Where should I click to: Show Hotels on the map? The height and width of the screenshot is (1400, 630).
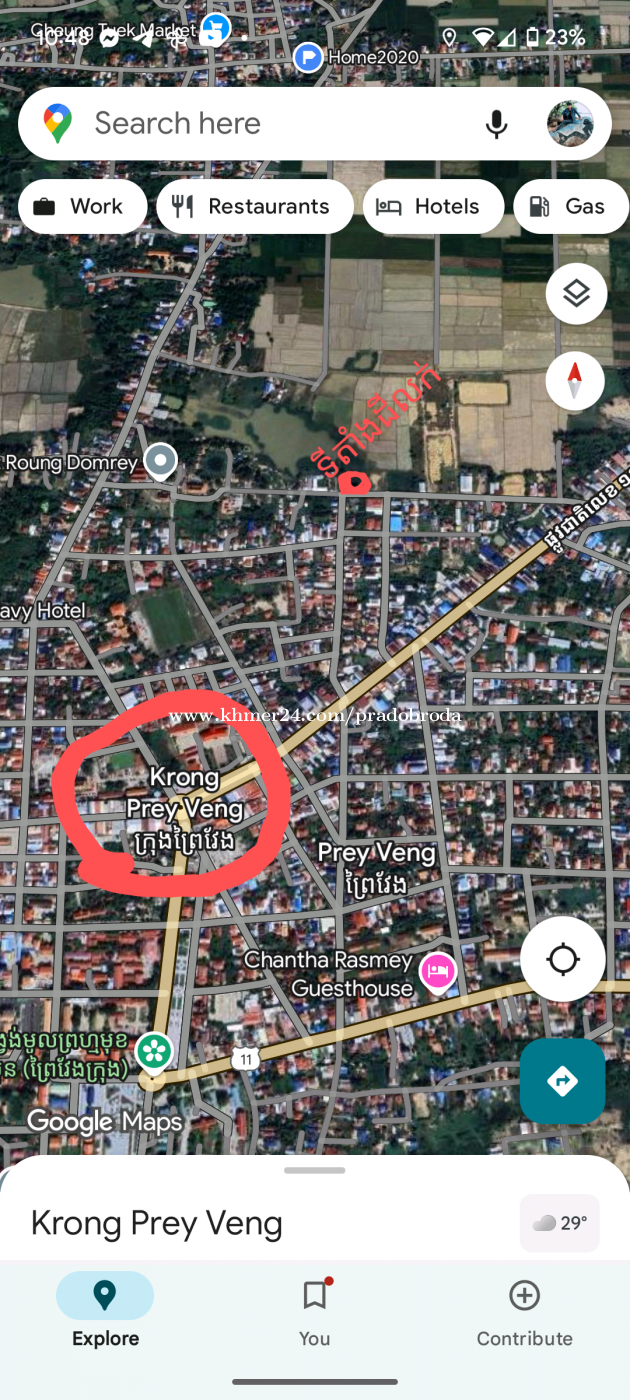coord(432,207)
